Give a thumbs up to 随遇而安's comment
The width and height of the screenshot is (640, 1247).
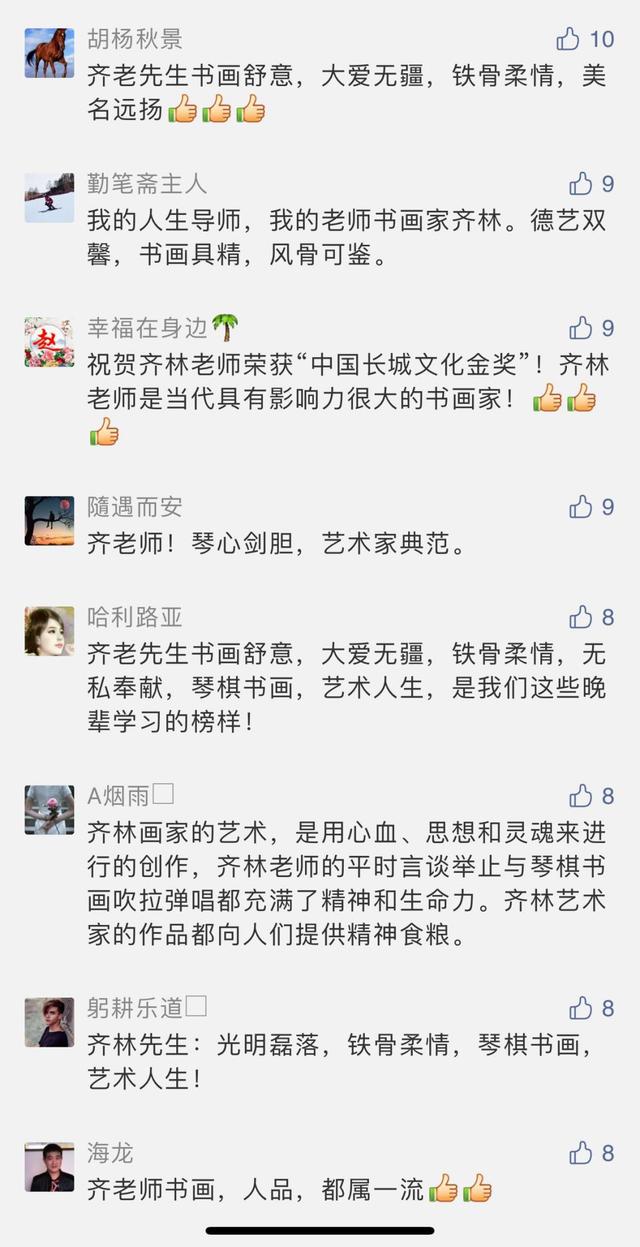click(x=581, y=507)
